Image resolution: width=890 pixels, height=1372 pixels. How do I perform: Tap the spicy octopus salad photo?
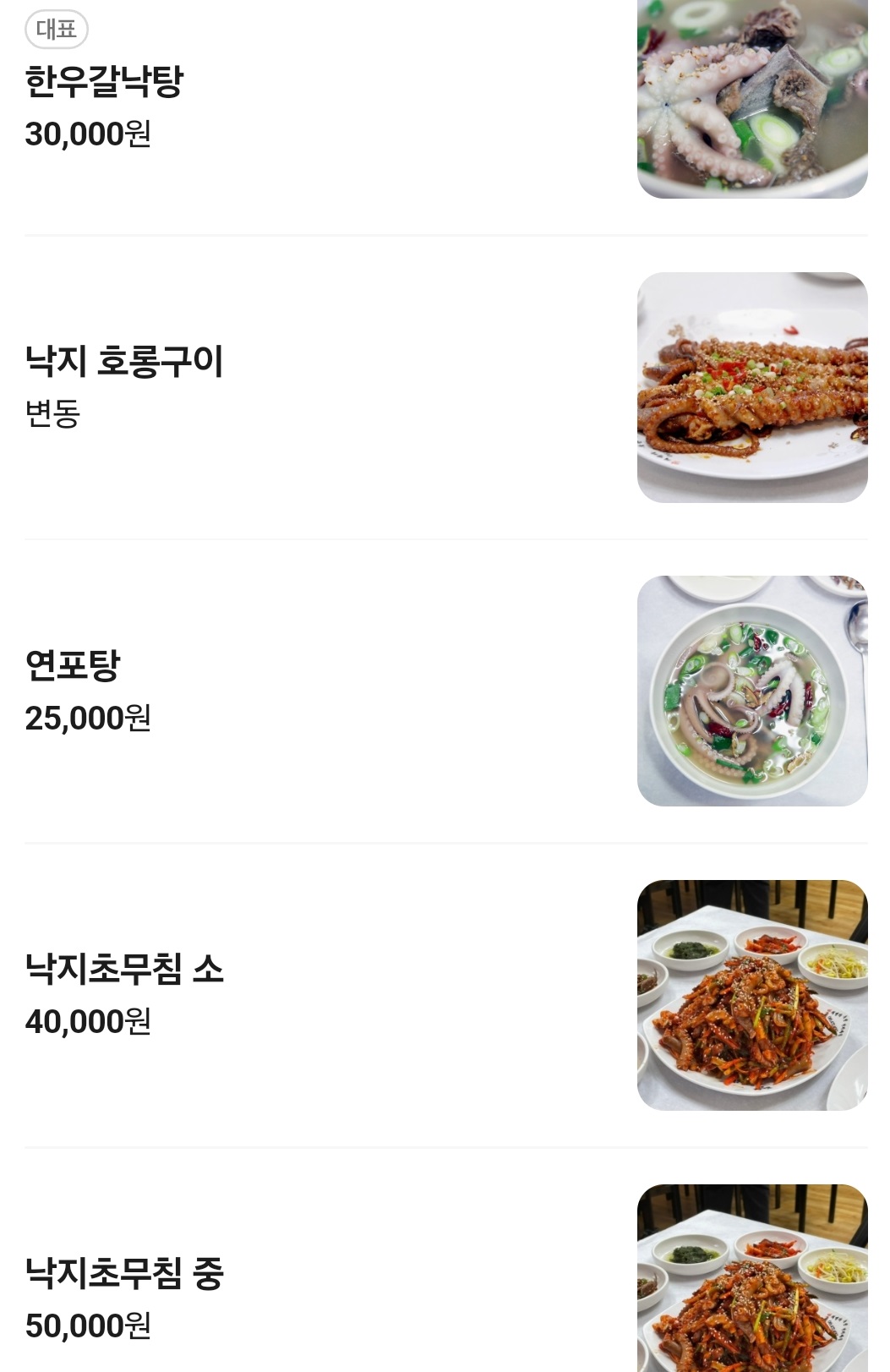tap(752, 995)
